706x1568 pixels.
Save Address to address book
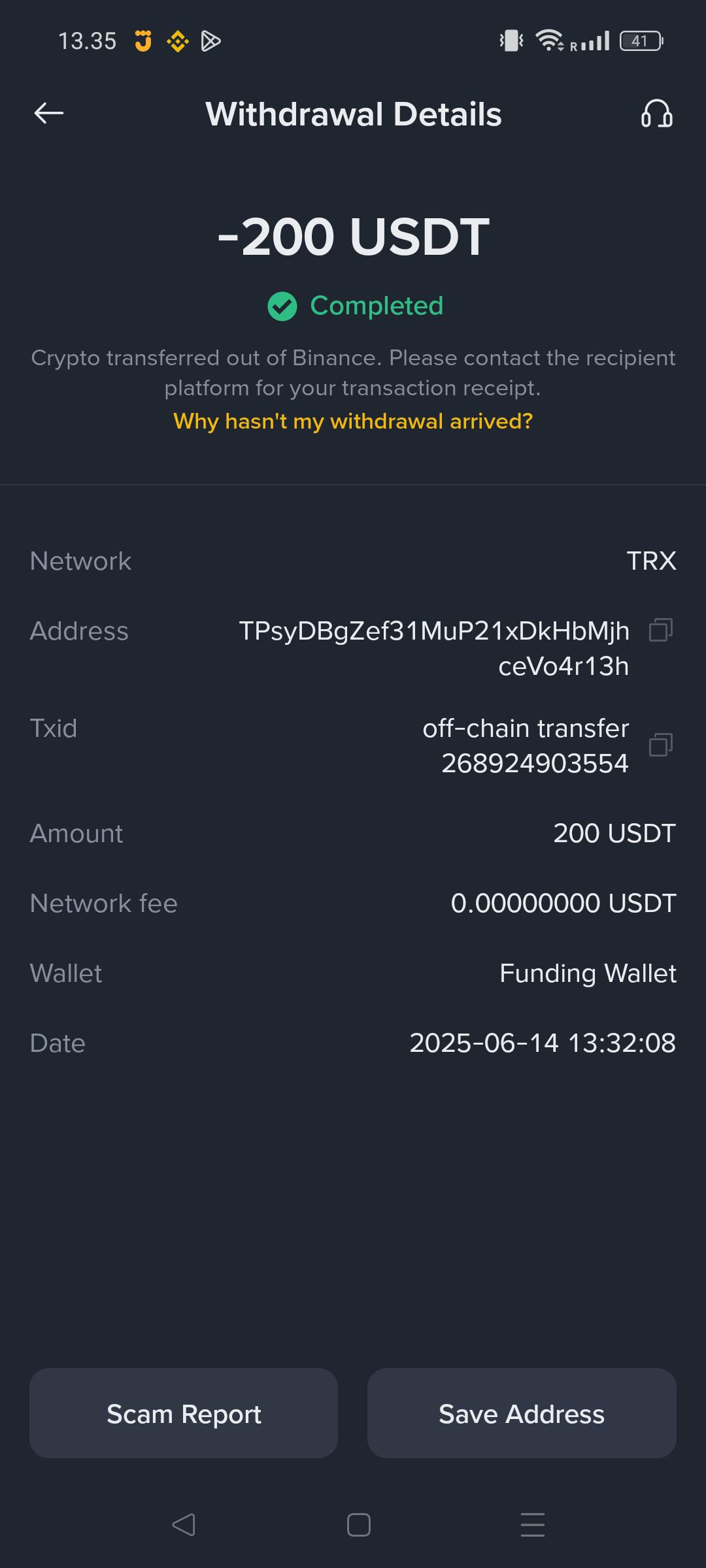[x=522, y=1414]
